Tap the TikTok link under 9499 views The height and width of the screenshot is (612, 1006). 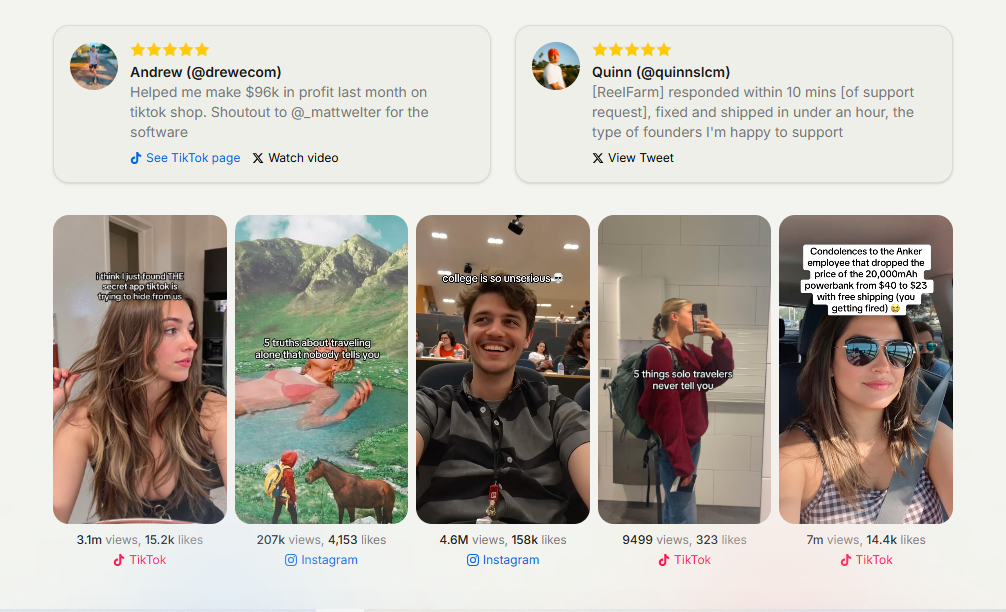point(684,560)
